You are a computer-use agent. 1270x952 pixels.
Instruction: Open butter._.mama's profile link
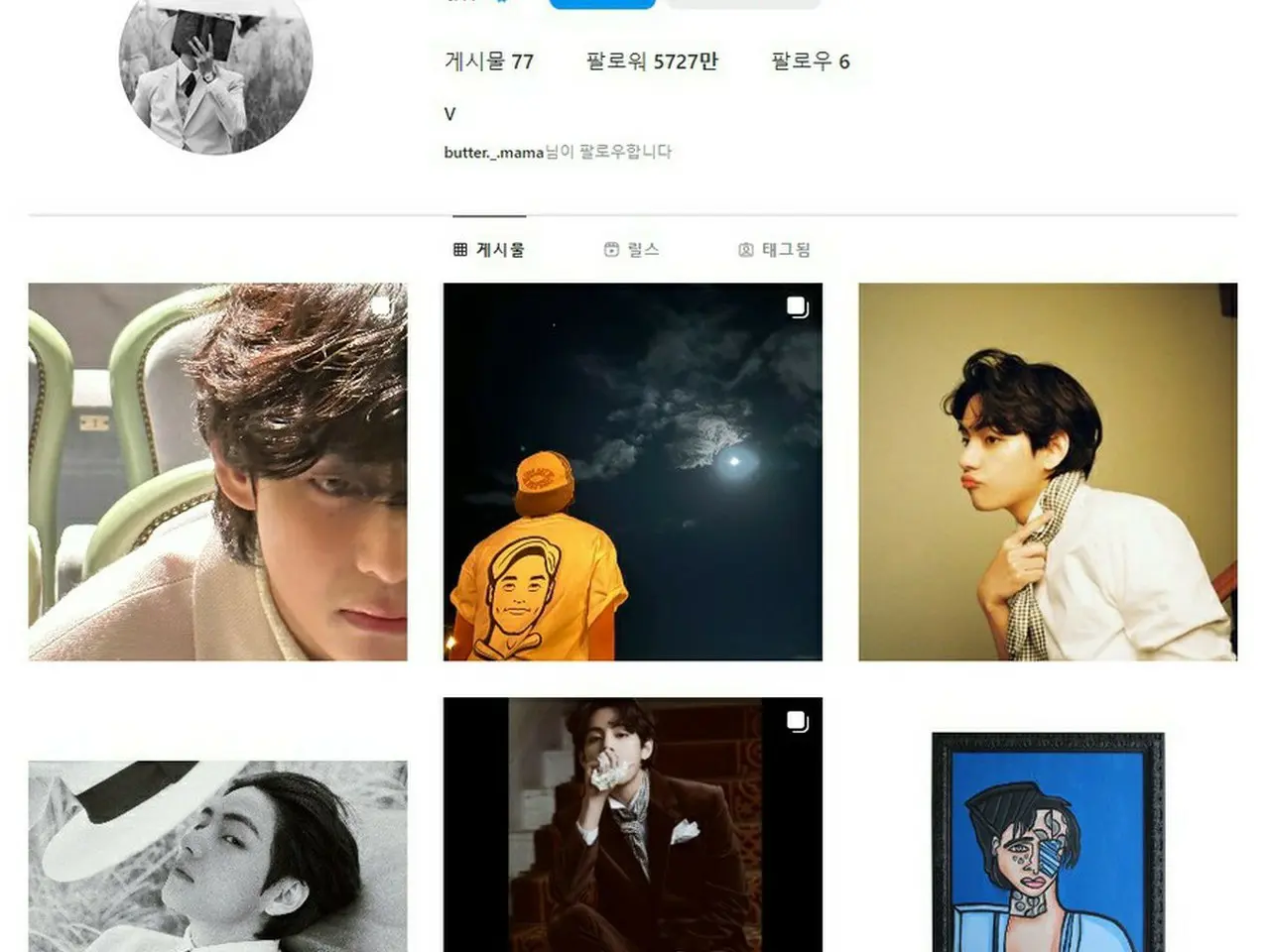pyautogui.click(x=493, y=153)
